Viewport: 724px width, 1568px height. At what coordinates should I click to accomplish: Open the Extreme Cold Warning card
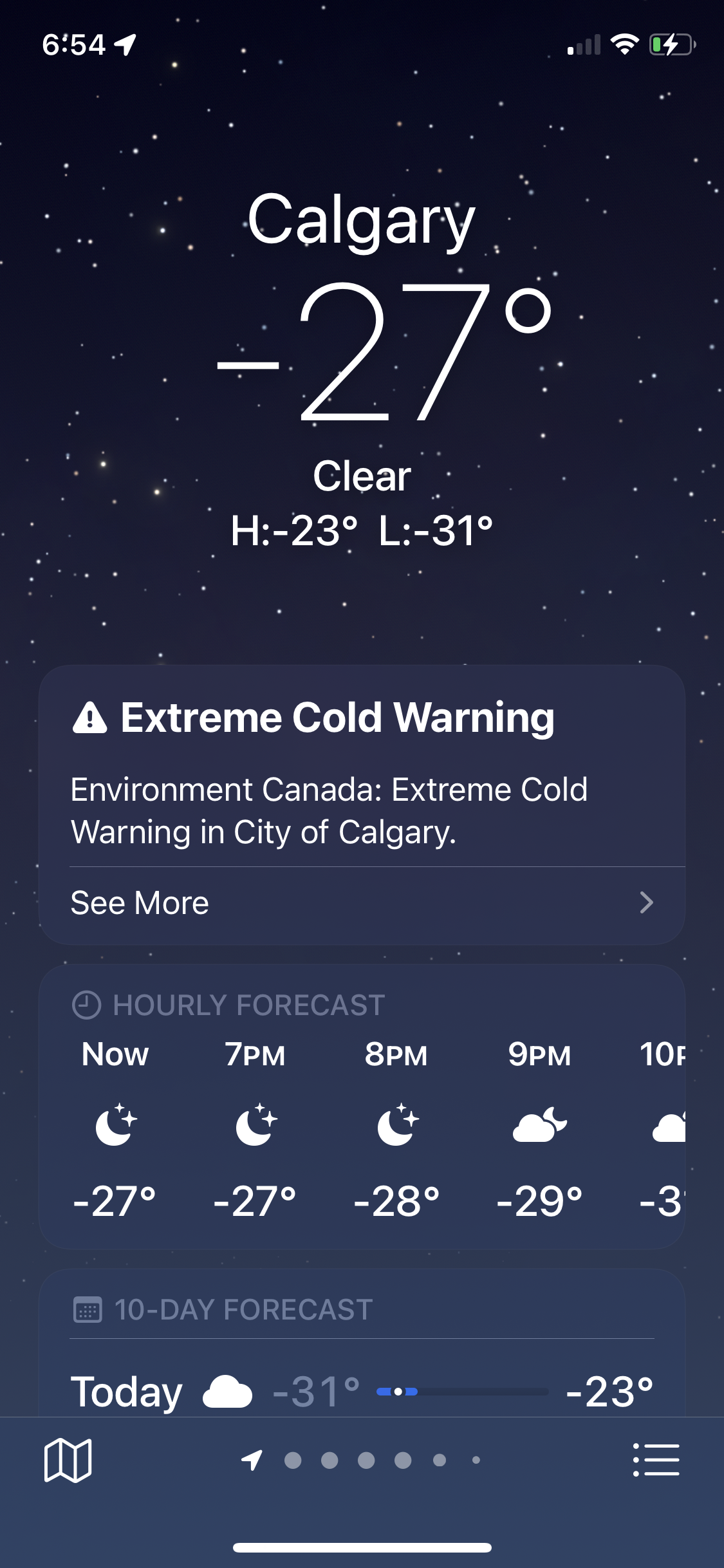[360, 766]
